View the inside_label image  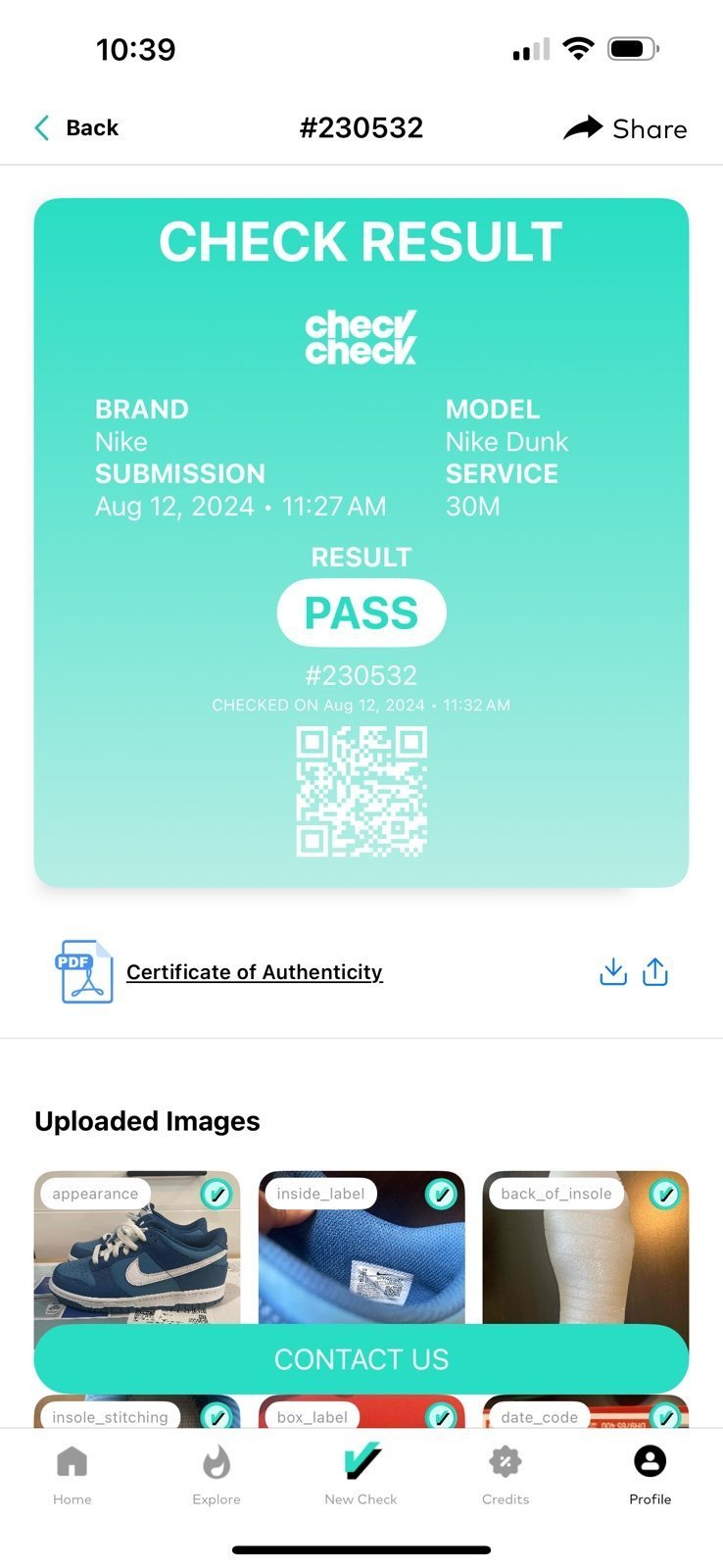[361, 1248]
